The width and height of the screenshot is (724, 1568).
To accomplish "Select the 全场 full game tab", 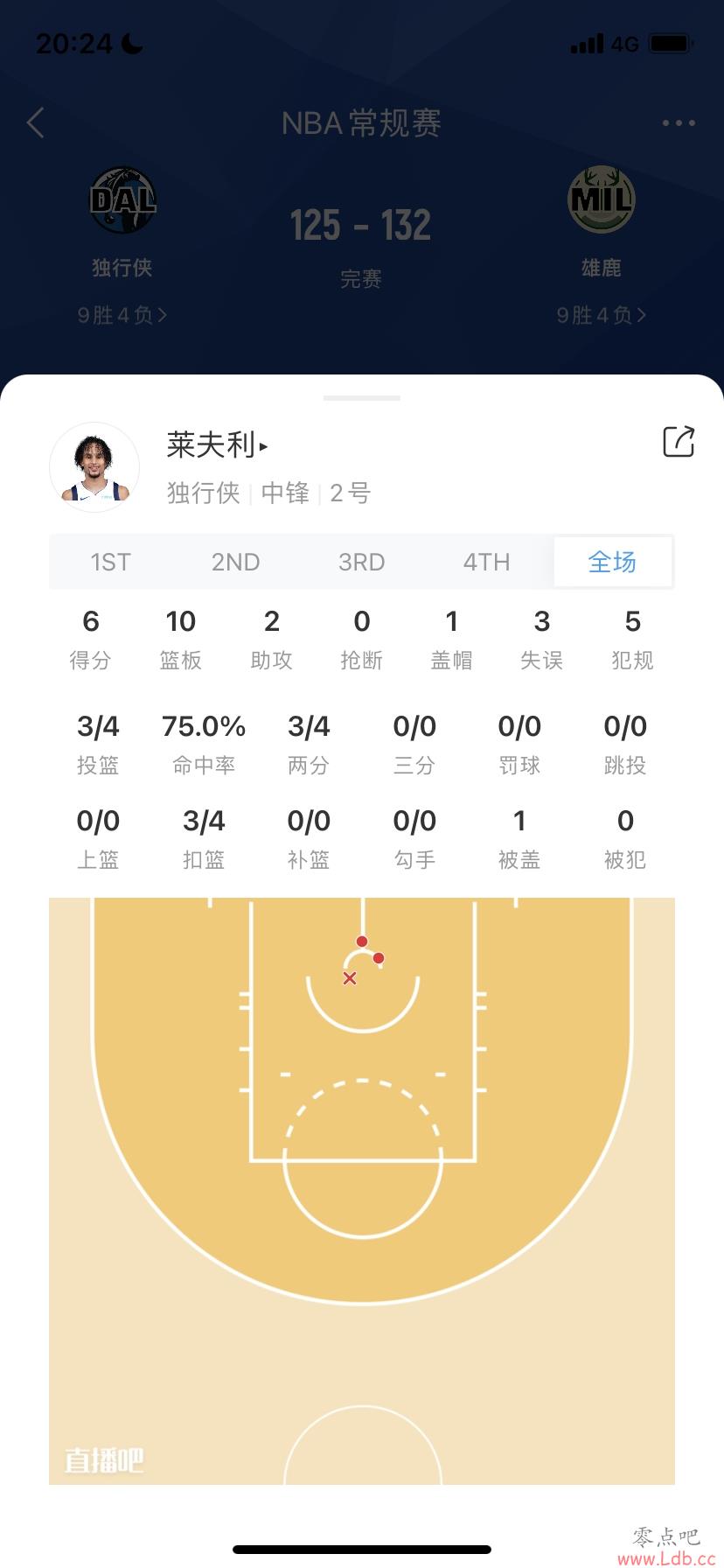I will (x=612, y=562).
